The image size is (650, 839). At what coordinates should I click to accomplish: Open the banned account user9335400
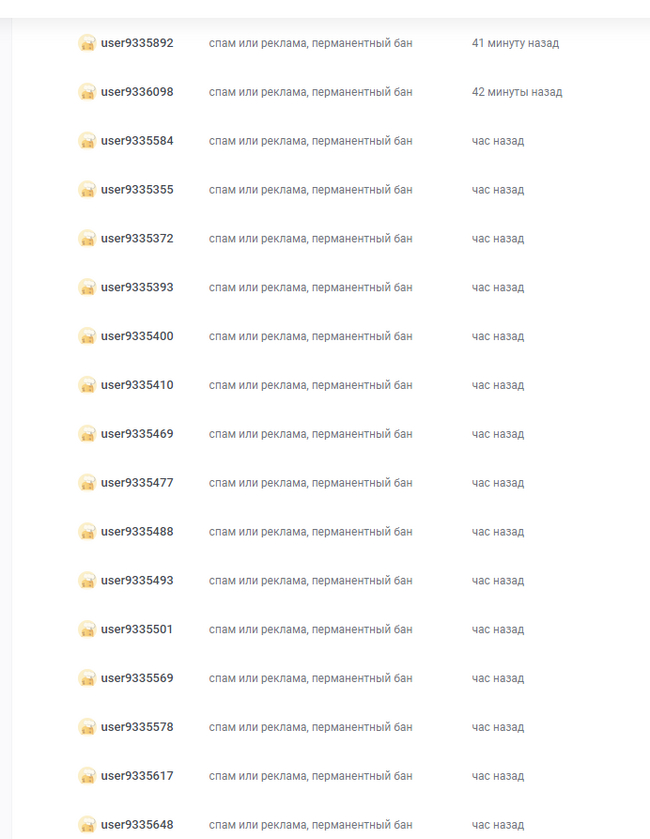137,336
